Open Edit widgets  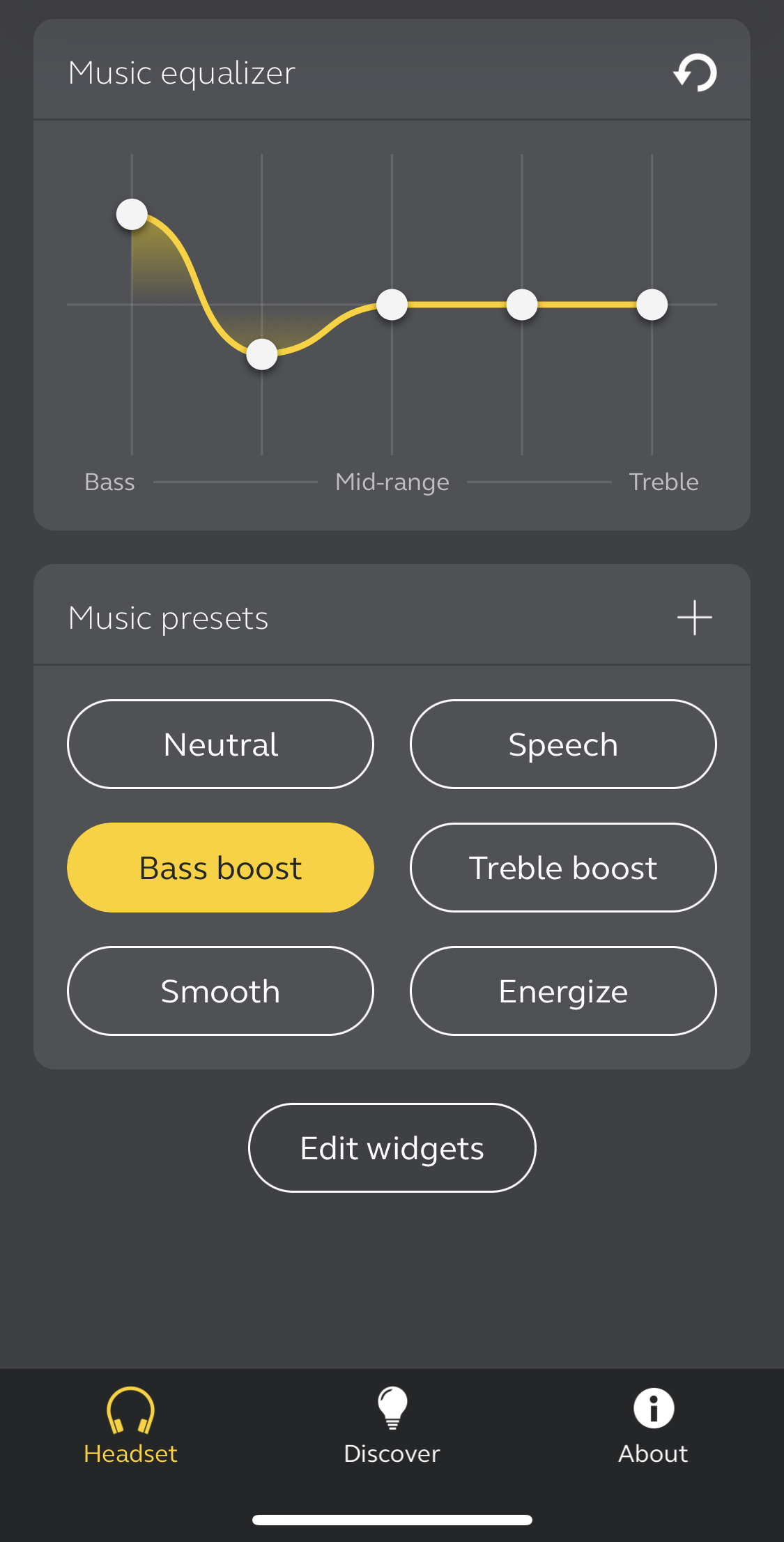[x=392, y=1148]
